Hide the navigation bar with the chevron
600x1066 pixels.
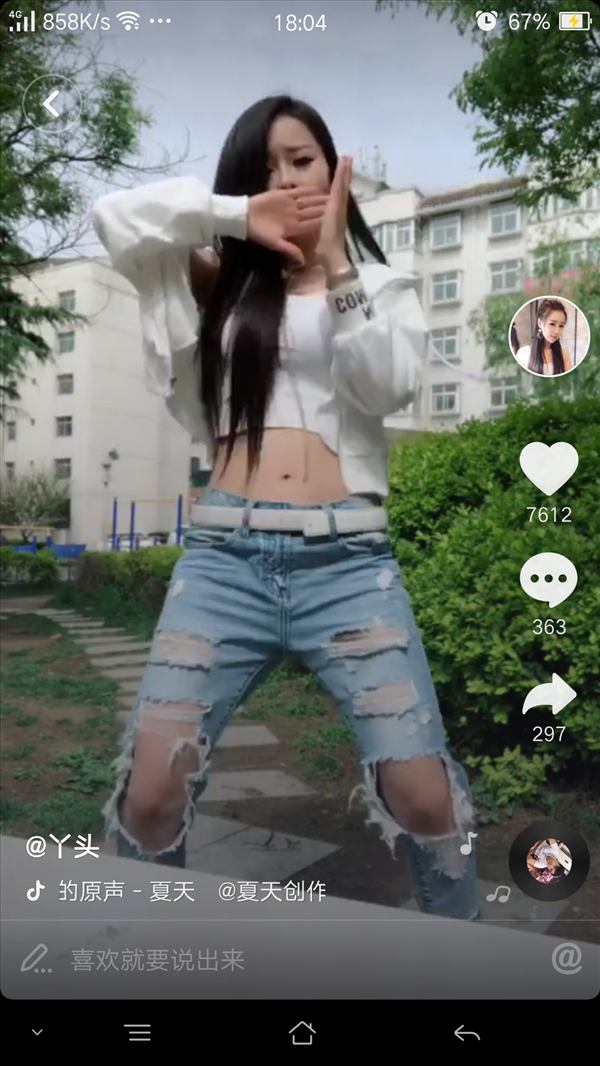(37, 1033)
